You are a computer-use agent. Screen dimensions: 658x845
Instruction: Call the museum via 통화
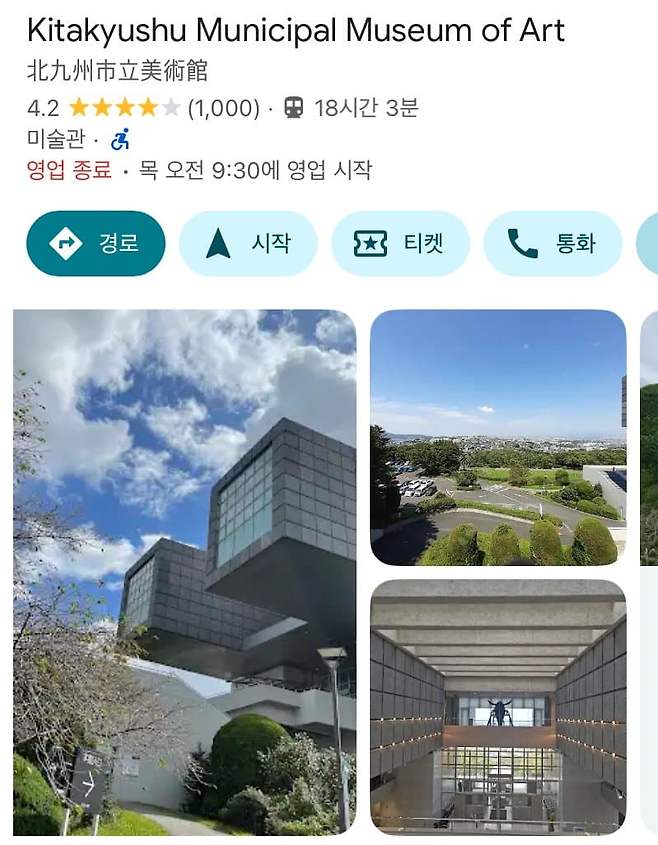click(x=552, y=243)
